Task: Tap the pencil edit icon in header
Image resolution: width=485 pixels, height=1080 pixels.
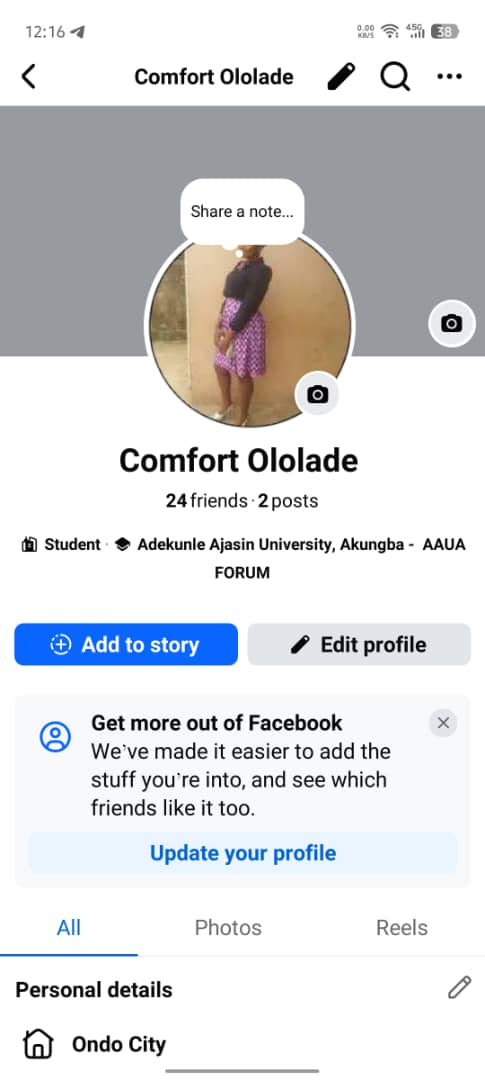Action: coord(341,76)
